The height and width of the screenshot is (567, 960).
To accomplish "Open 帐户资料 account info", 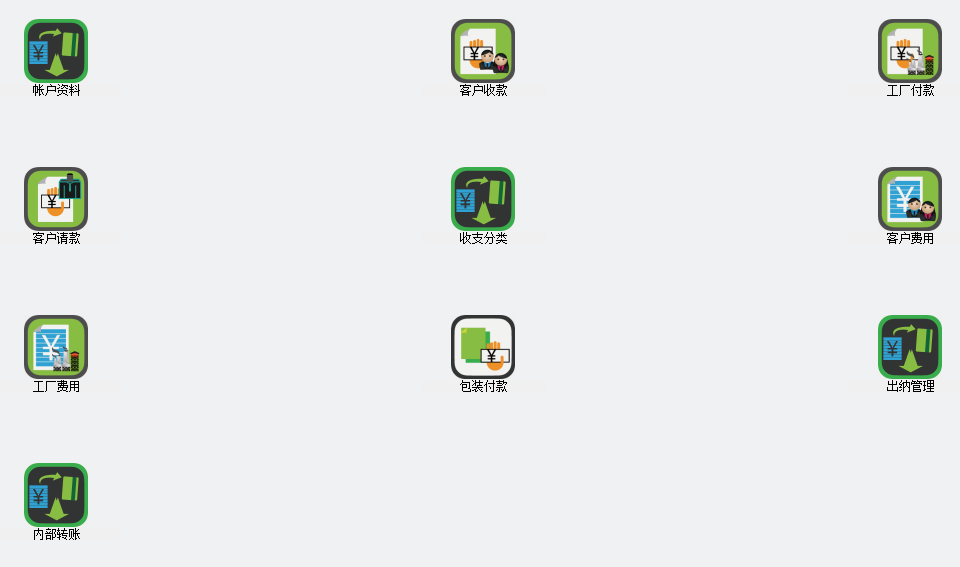I will click(x=56, y=51).
